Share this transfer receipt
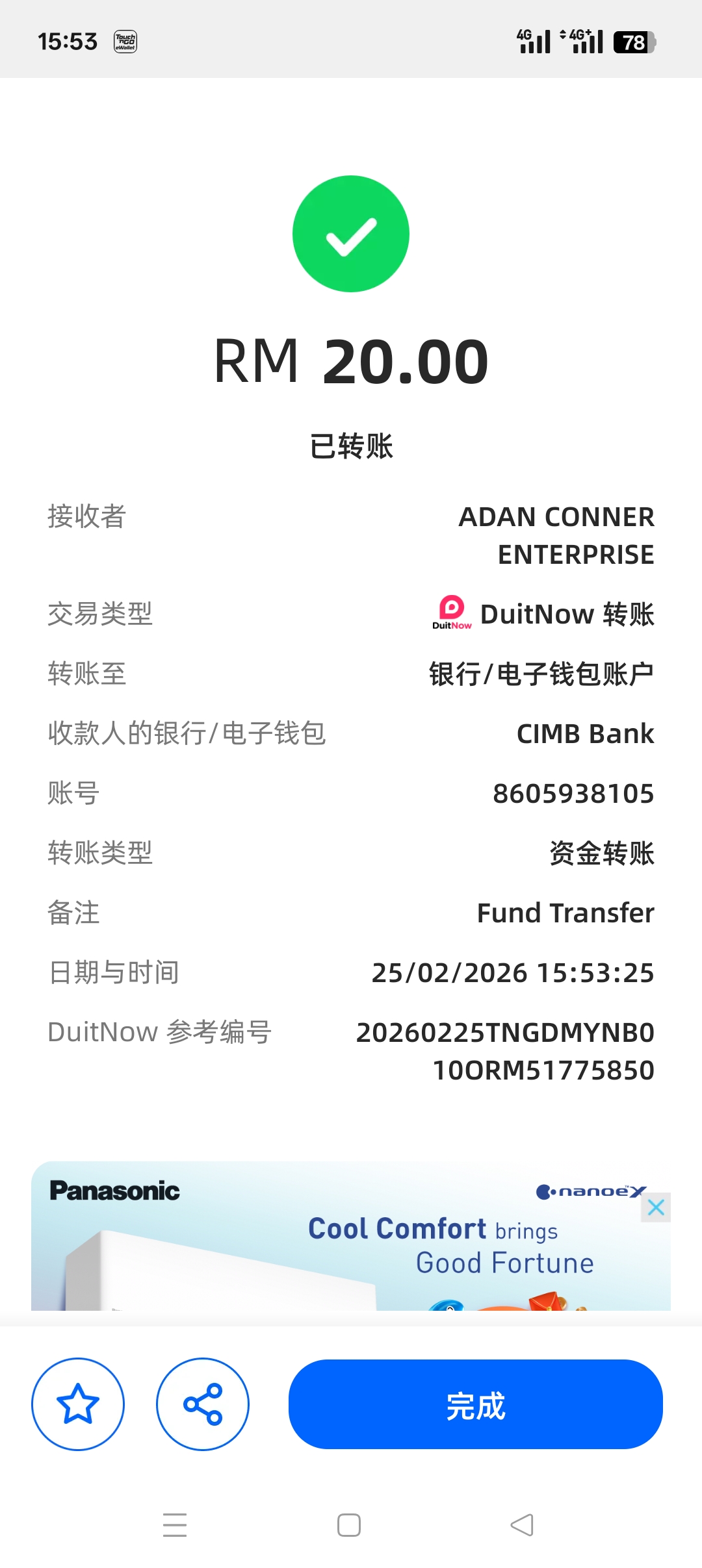Screen dimensions: 702x1568 point(203,1405)
